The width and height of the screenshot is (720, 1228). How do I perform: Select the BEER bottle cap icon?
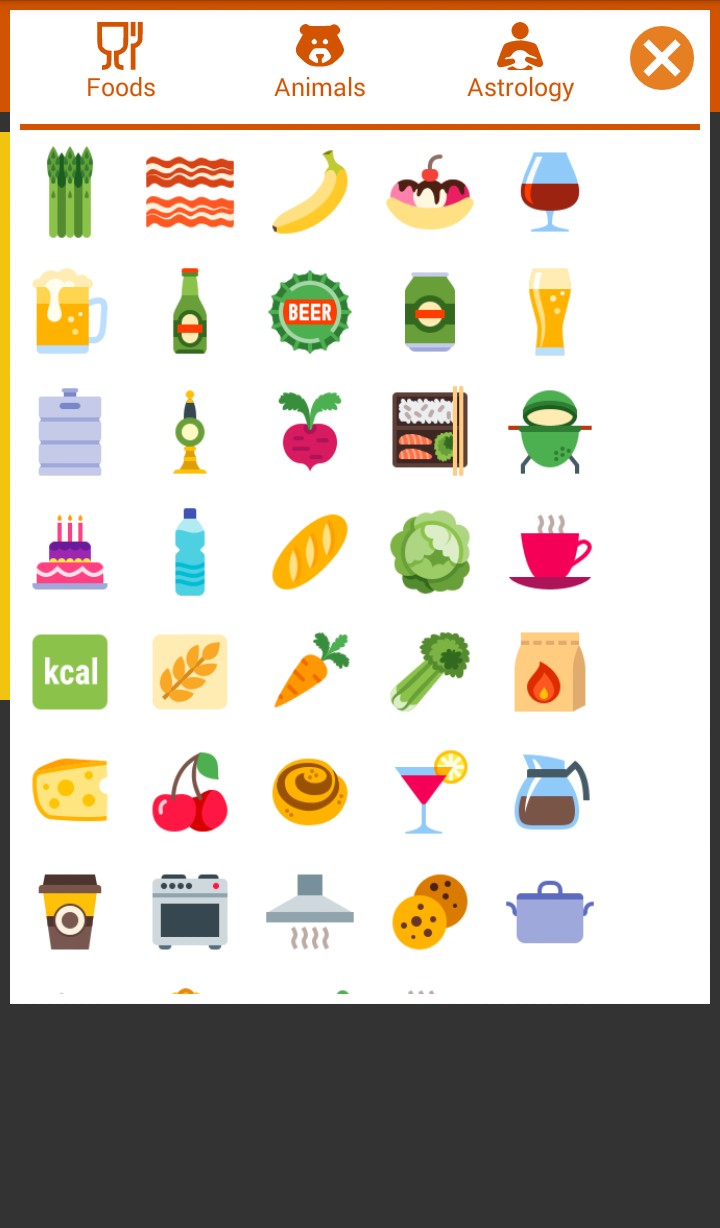[310, 312]
